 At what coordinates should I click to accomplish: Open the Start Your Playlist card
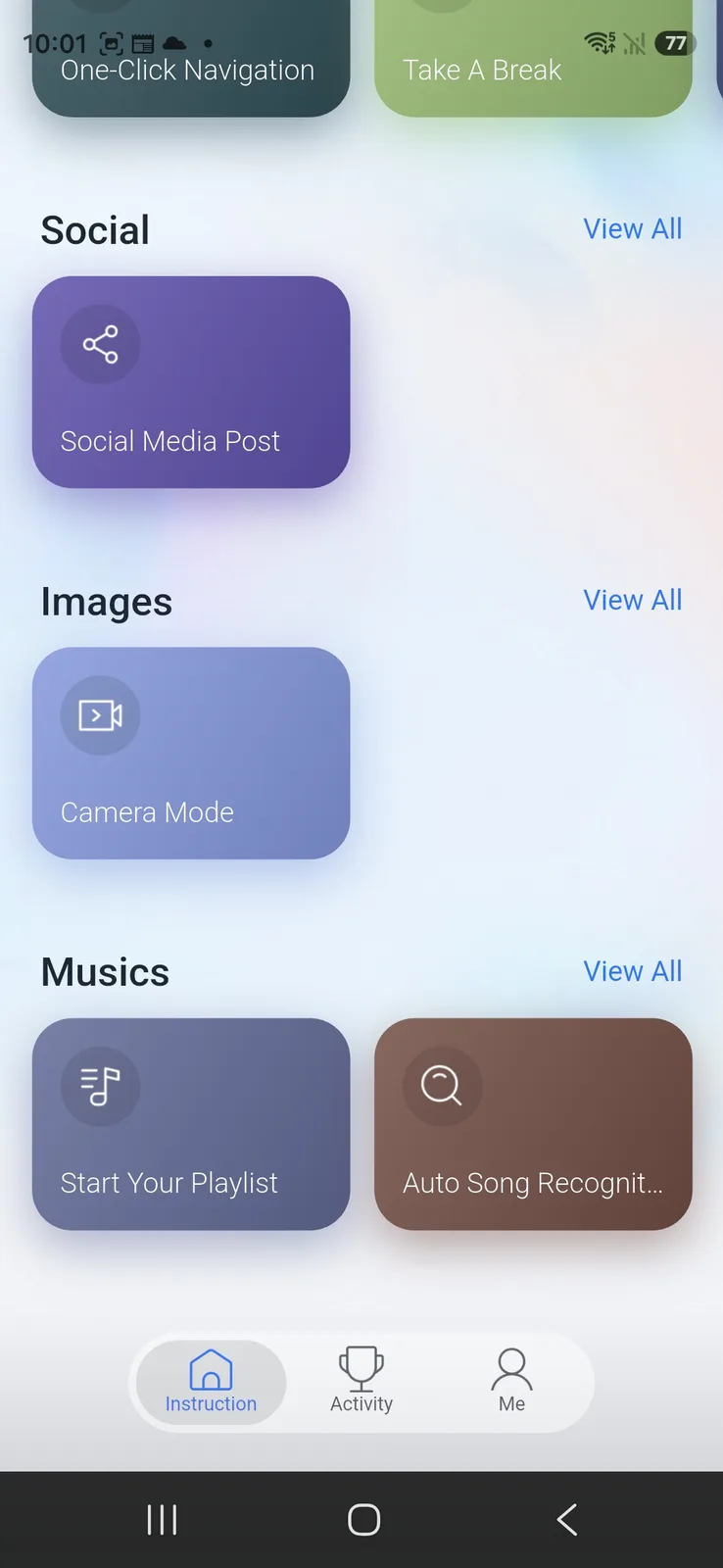(191, 1124)
